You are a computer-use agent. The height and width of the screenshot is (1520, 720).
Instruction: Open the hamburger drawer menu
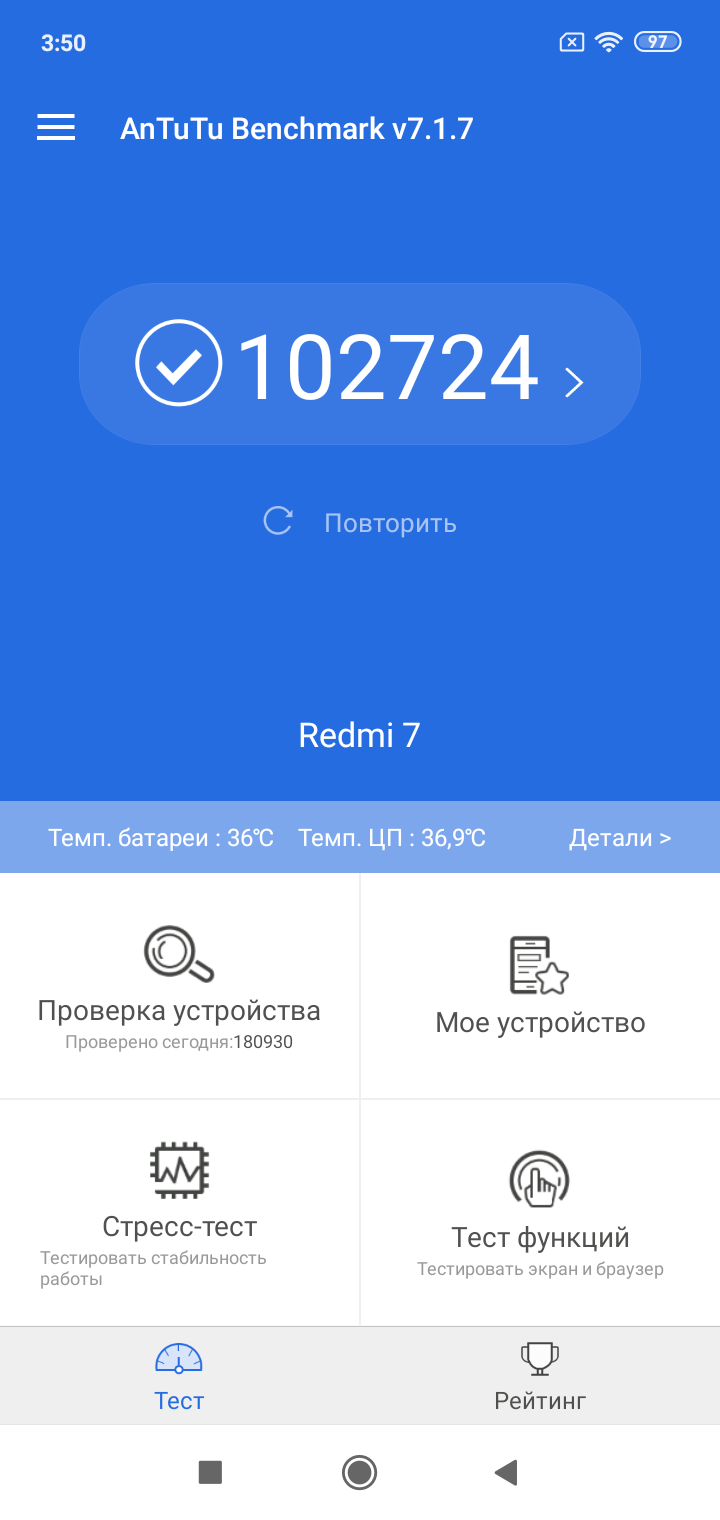(56, 128)
